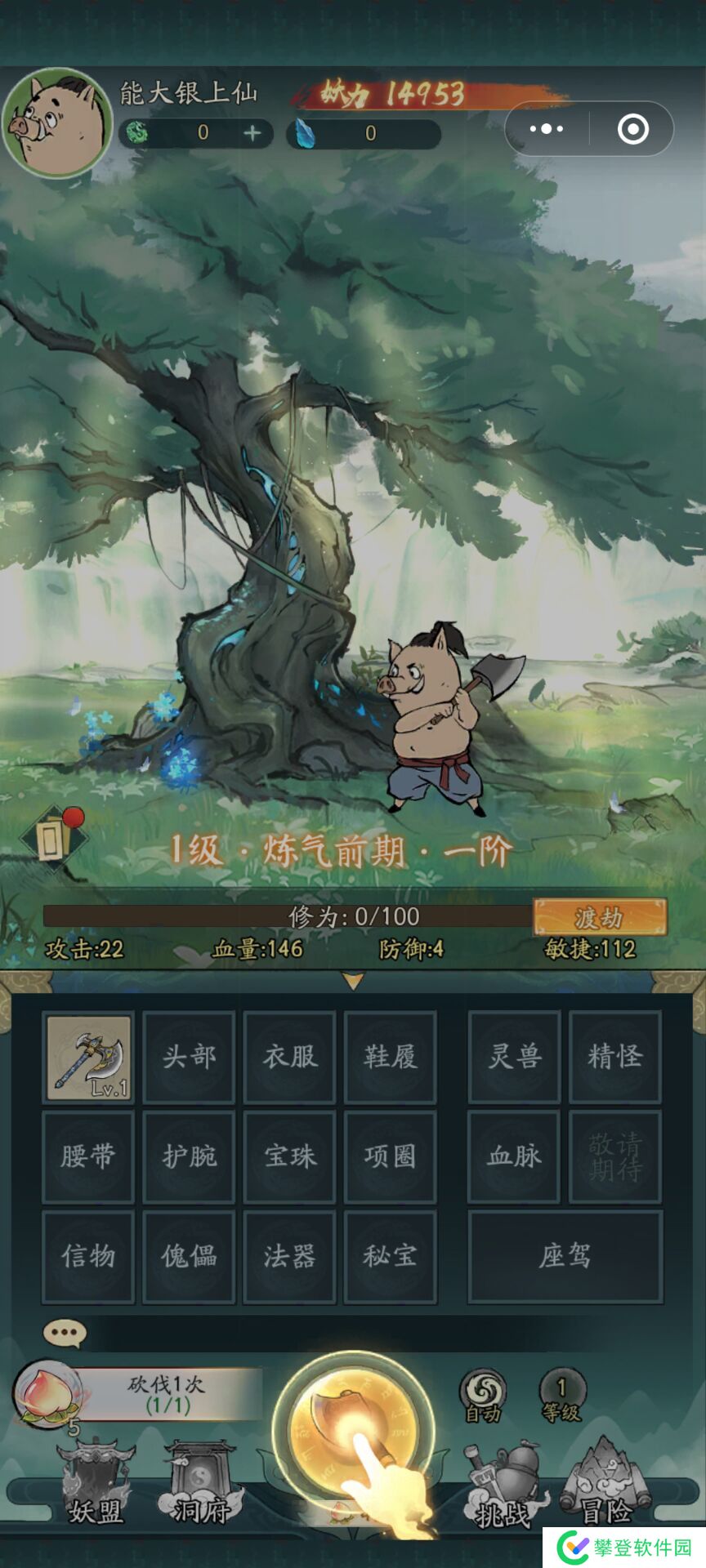The height and width of the screenshot is (1568, 706).
Task: Open the mini program more-options menu
Action: pyautogui.click(x=547, y=129)
